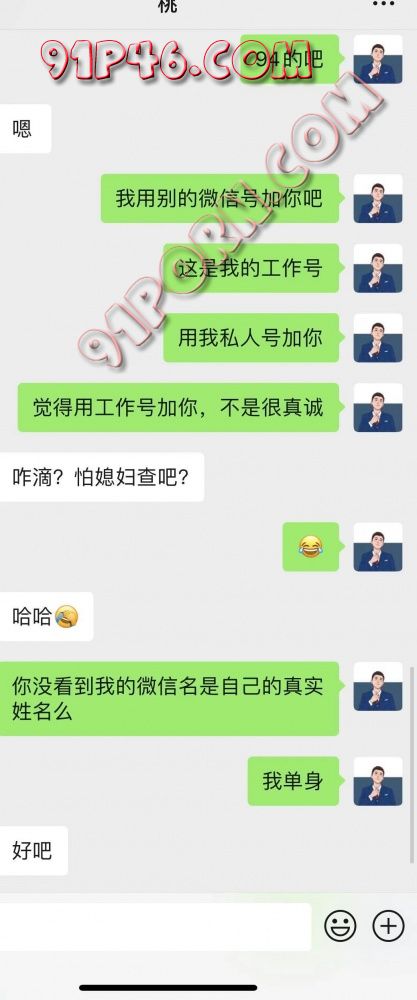Open the emoji sticker picker
Viewport: 417px width, 1000px height.
tap(340, 926)
